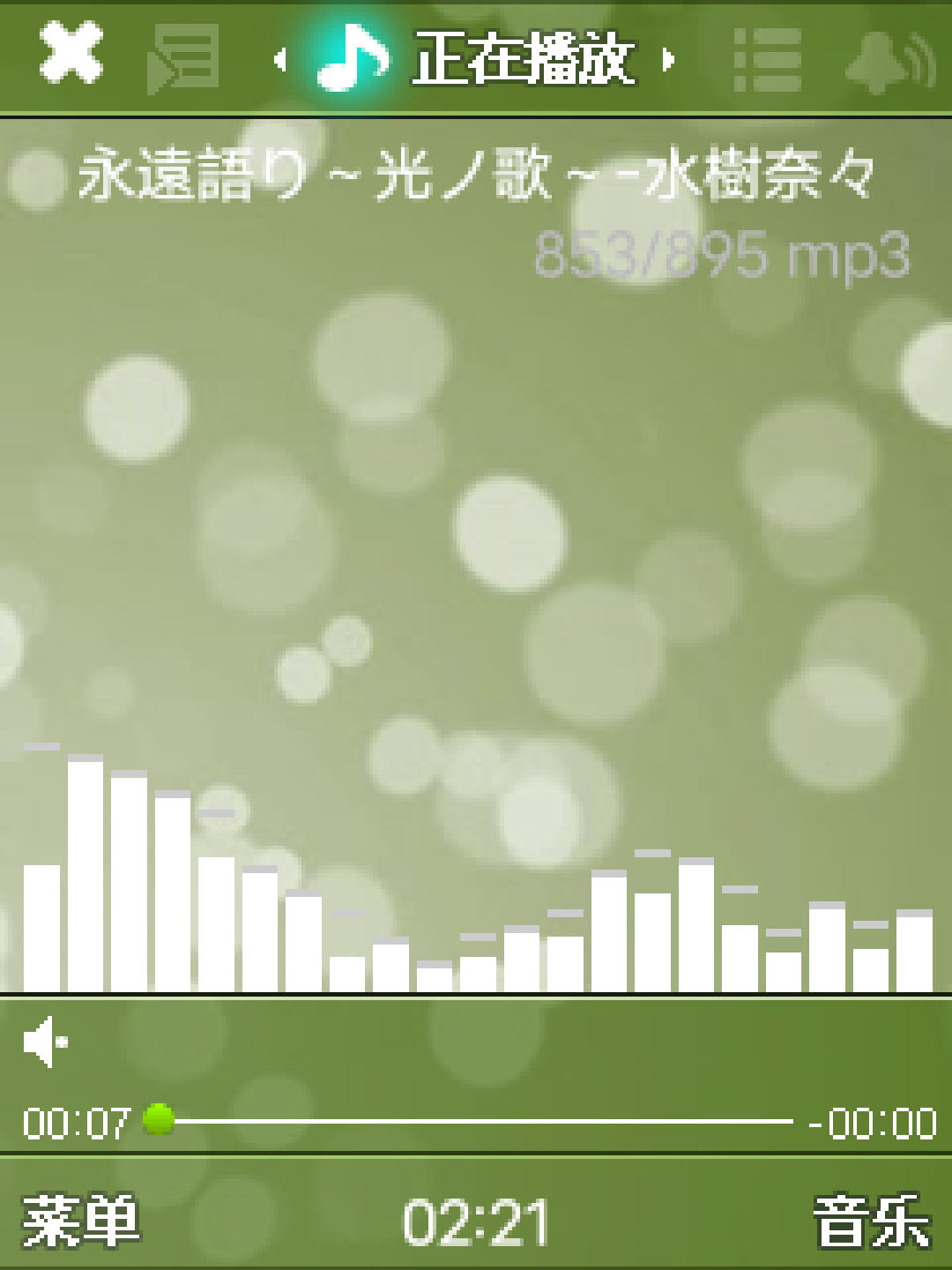
Task: Open the 菜单 menu softkey
Action: tap(80, 1221)
